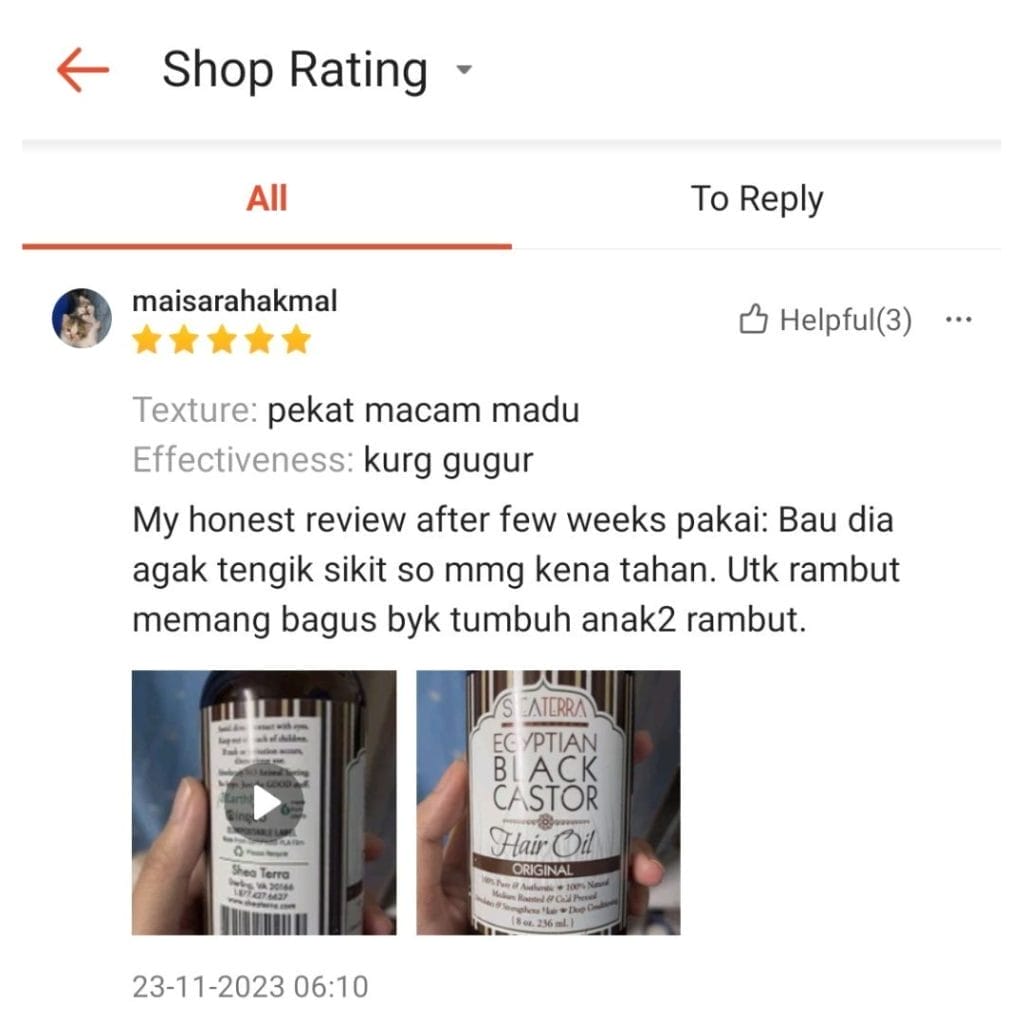
Task: Play the review video of the bottle
Action: 264,802
